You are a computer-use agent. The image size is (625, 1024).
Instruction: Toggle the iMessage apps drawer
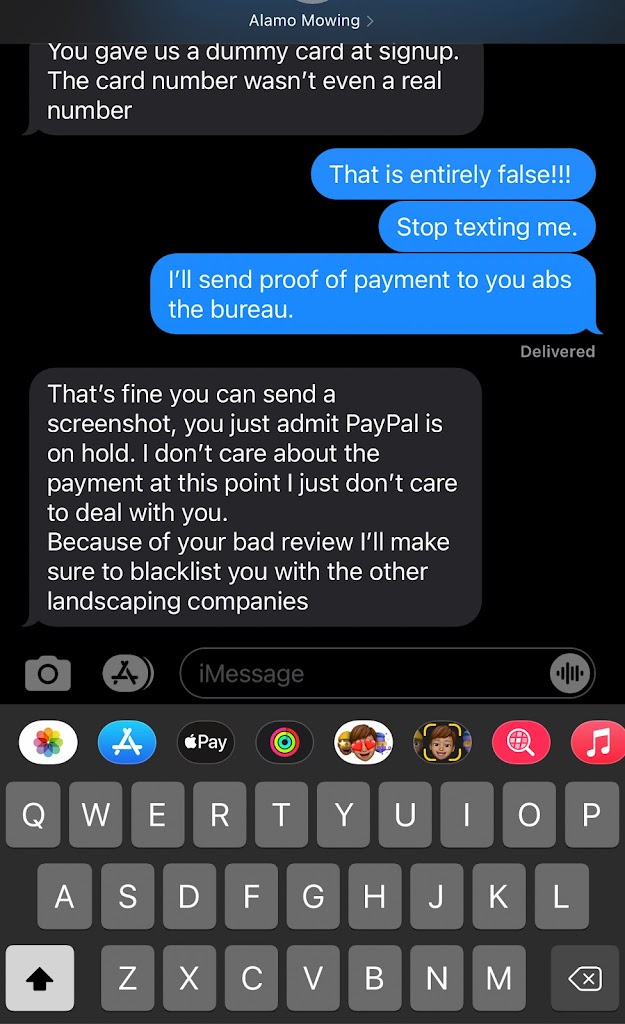coord(127,673)
